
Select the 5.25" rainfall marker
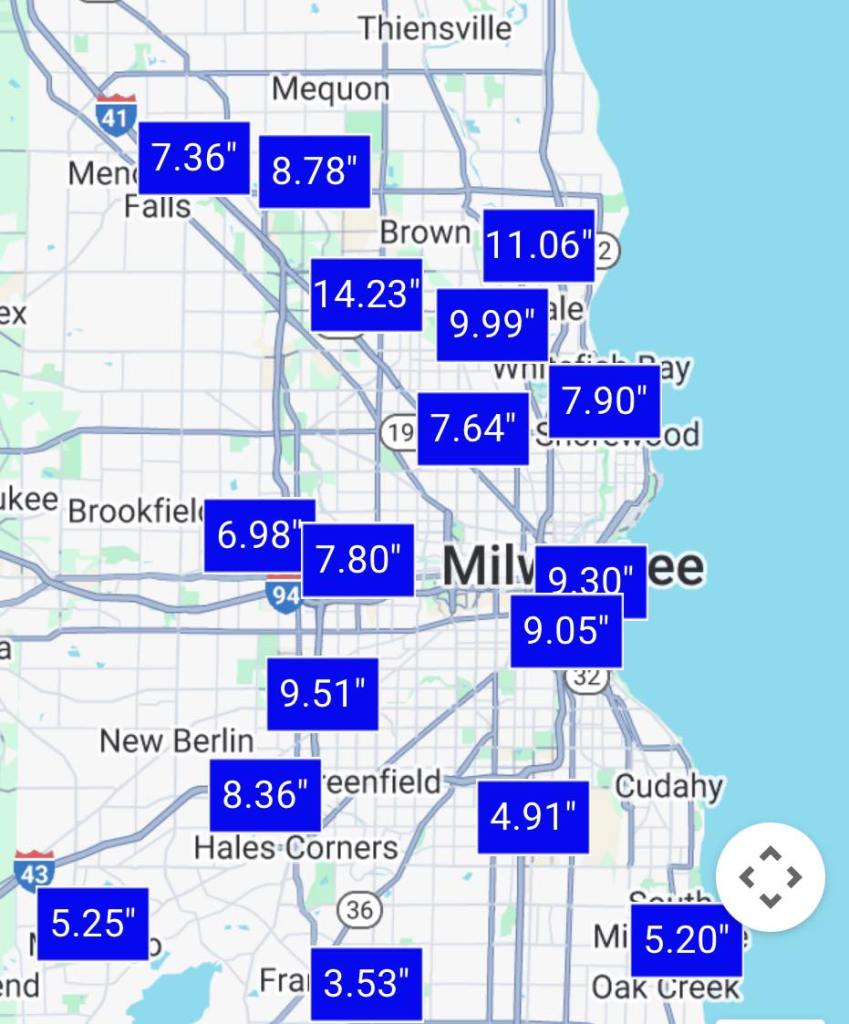(93, 923)
